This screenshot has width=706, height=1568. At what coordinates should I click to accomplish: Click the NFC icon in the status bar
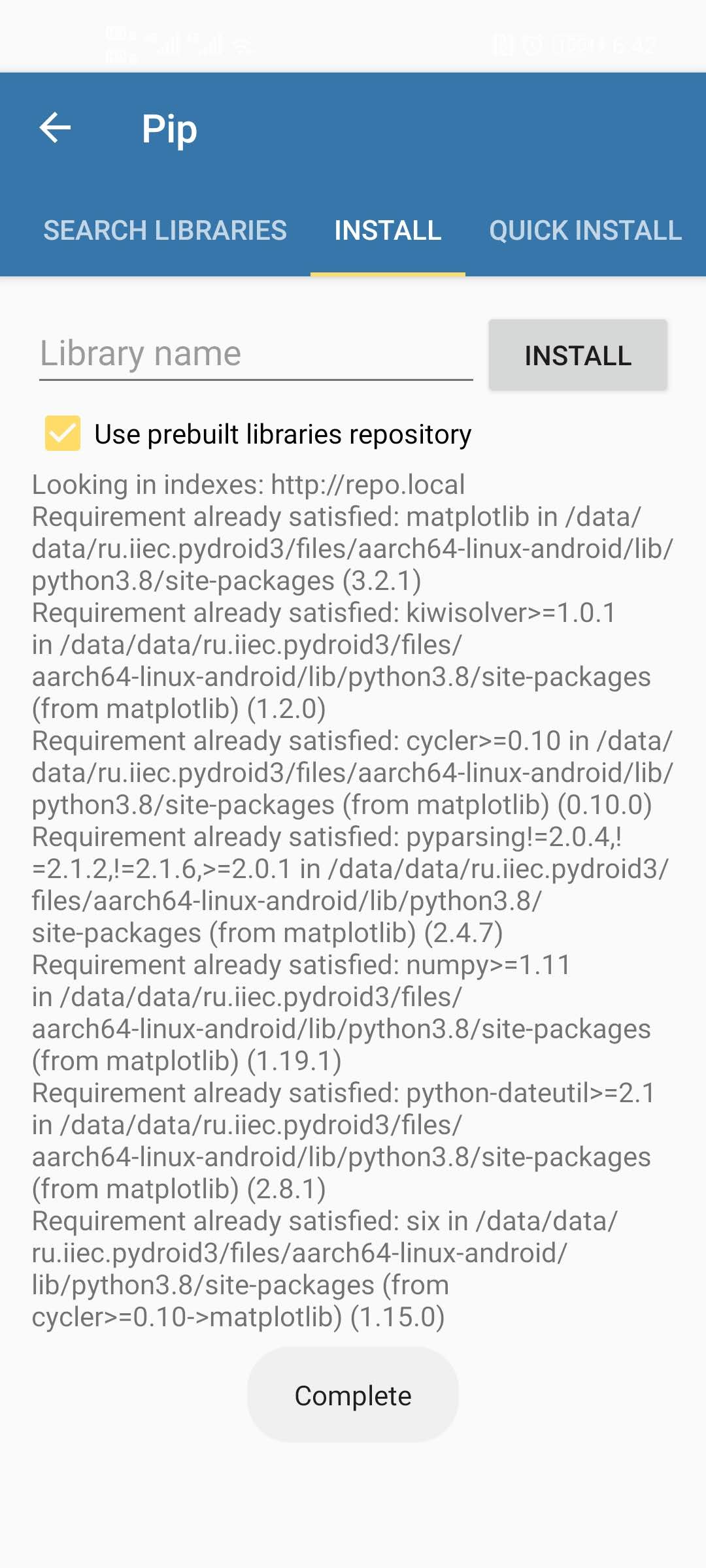[x=503, y=44]
